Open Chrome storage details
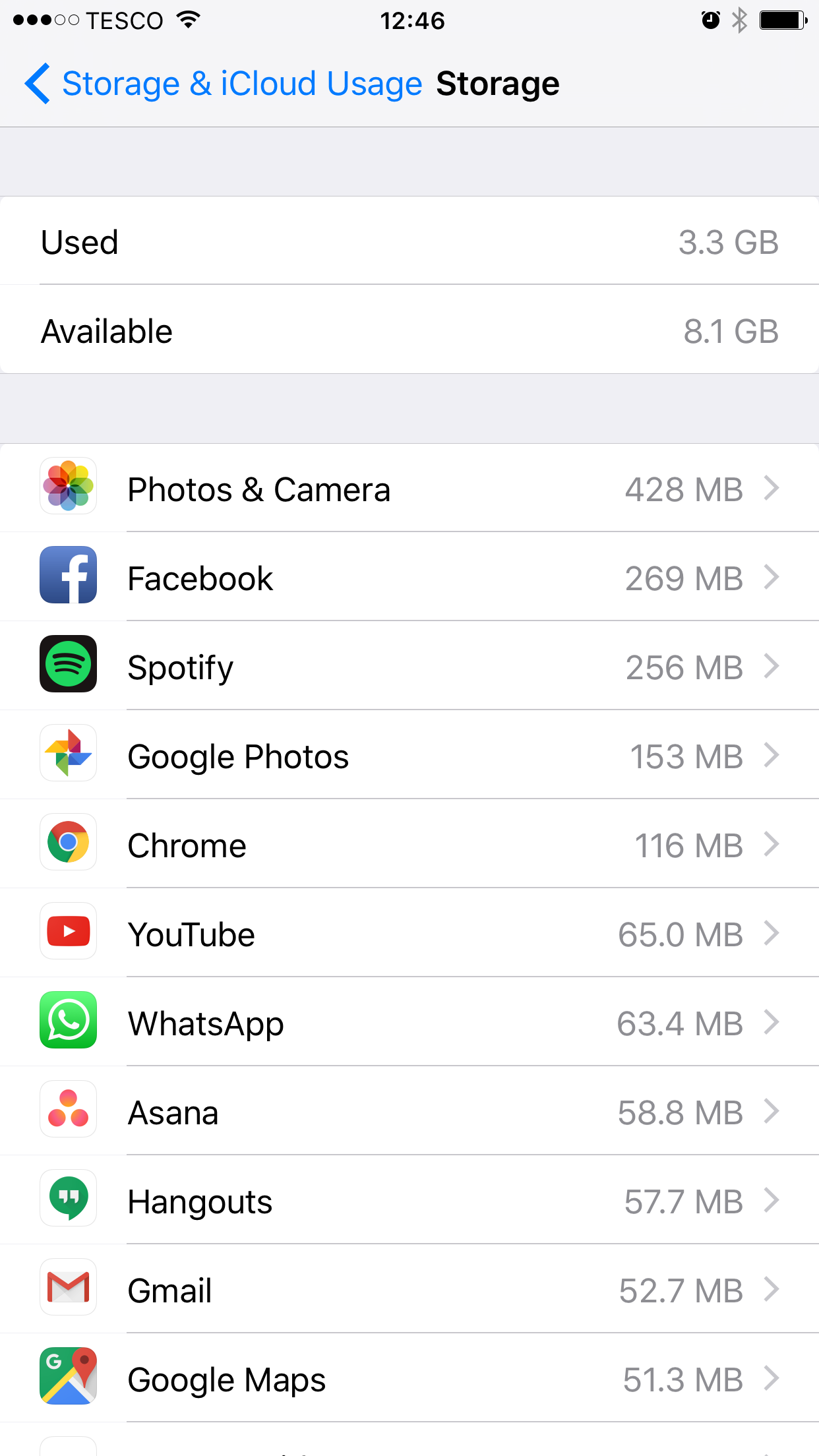 click(x=409, y=844)
